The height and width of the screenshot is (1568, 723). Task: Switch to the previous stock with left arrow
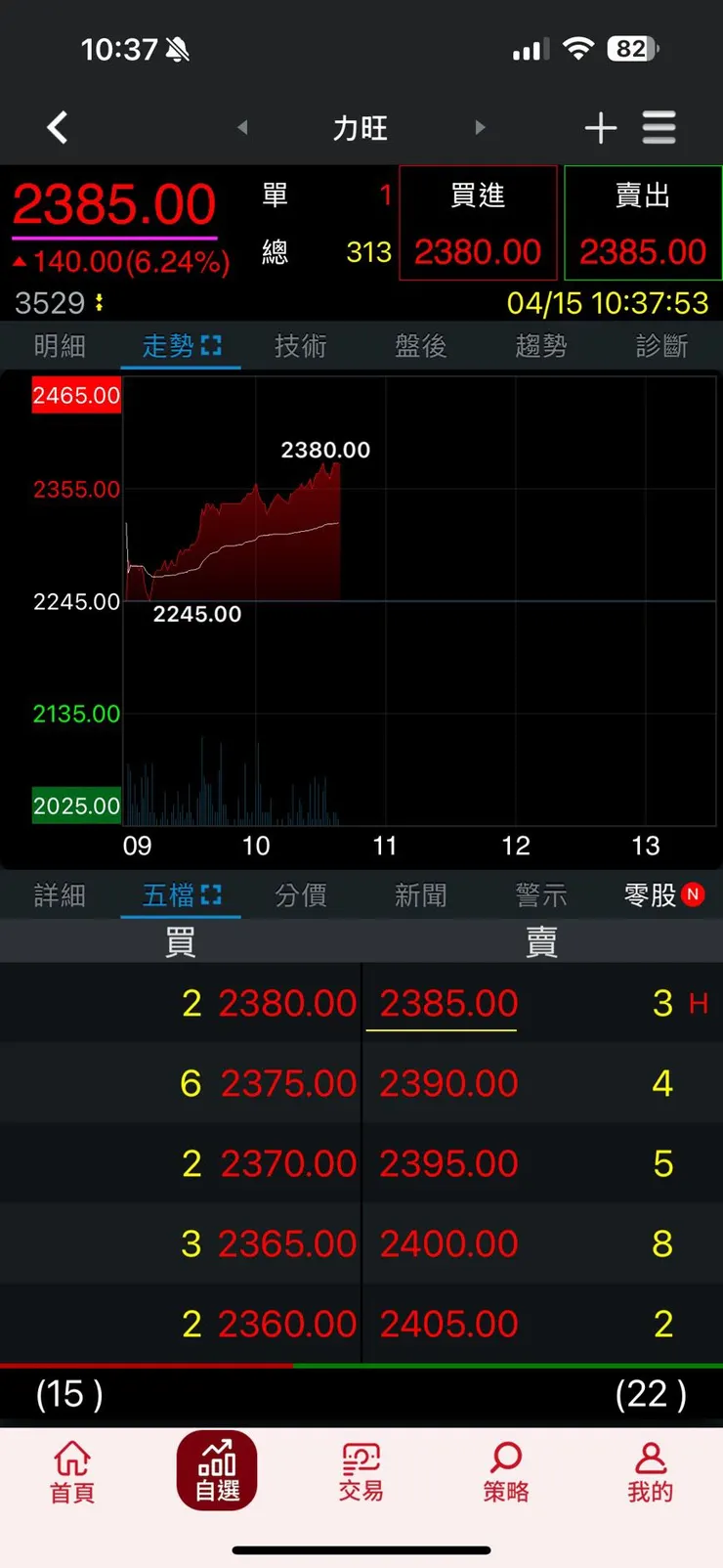pos(242,127)
